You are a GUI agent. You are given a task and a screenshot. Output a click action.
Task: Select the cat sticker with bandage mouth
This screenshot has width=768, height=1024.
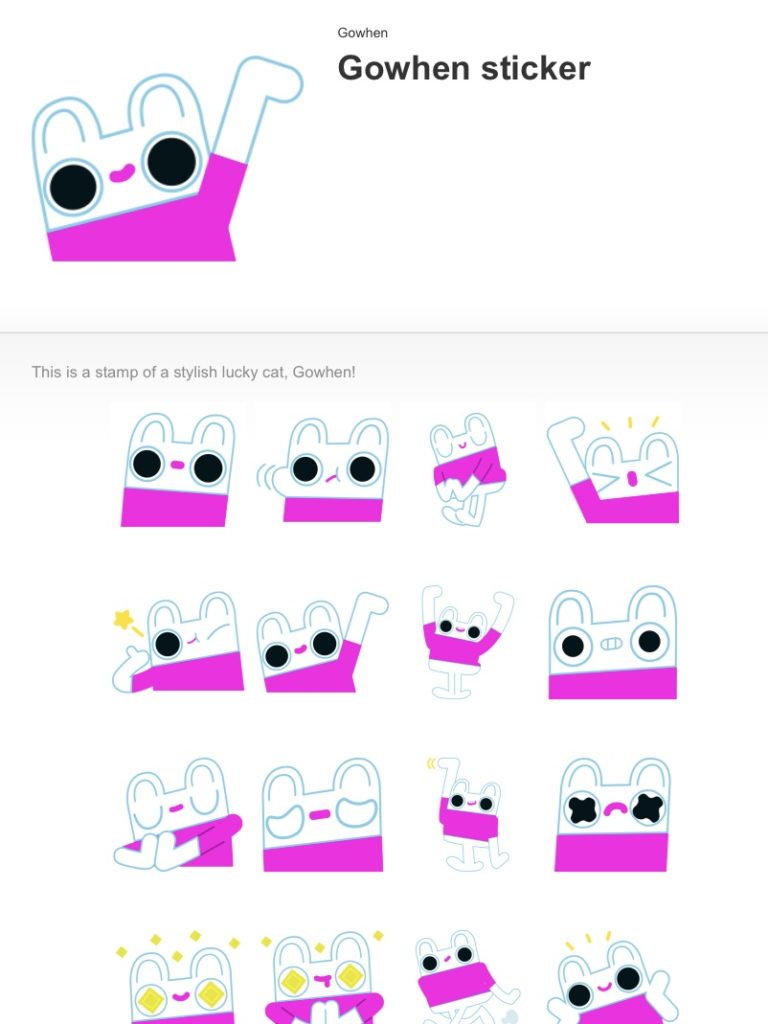(613, 642)
